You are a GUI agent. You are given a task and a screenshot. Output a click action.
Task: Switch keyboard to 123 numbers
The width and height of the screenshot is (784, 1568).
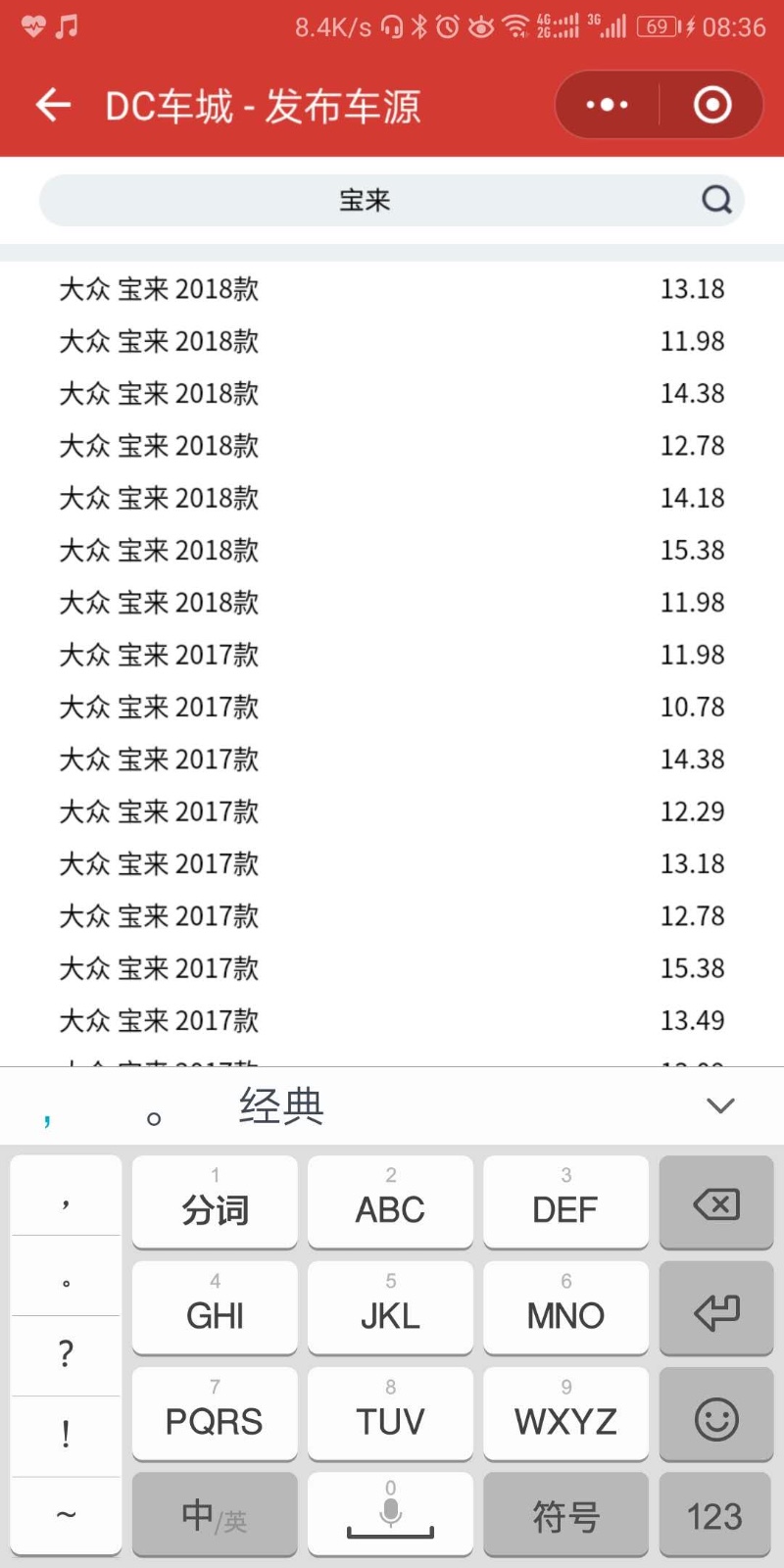pyautogui.click(x=716, y=1515)
